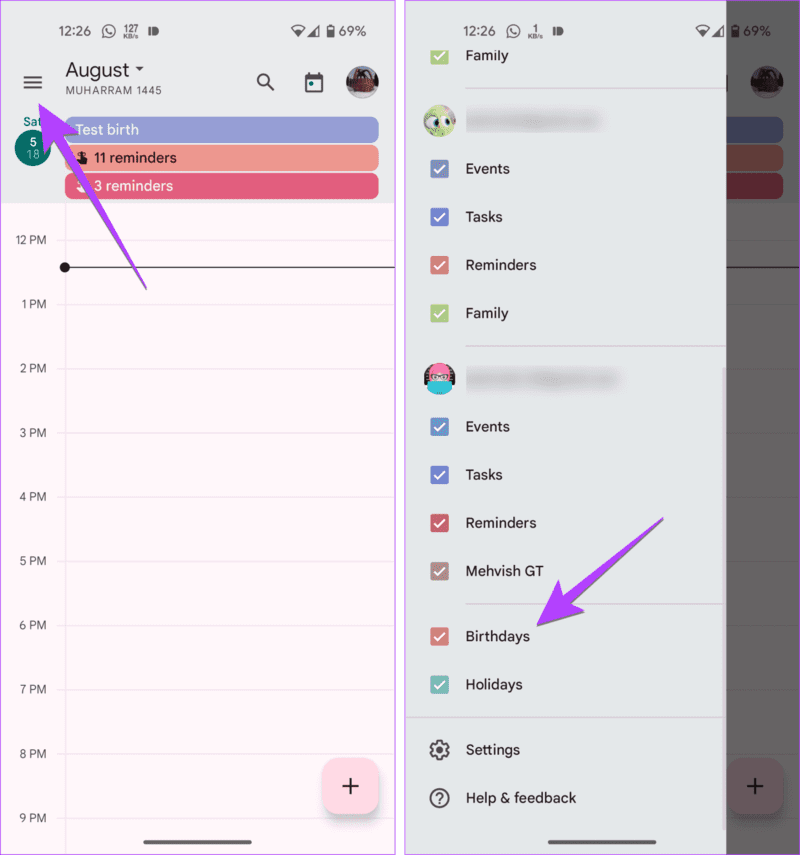Viewport: 800px width, 855px height.
Task: Open calendar search
Action: 265,82
